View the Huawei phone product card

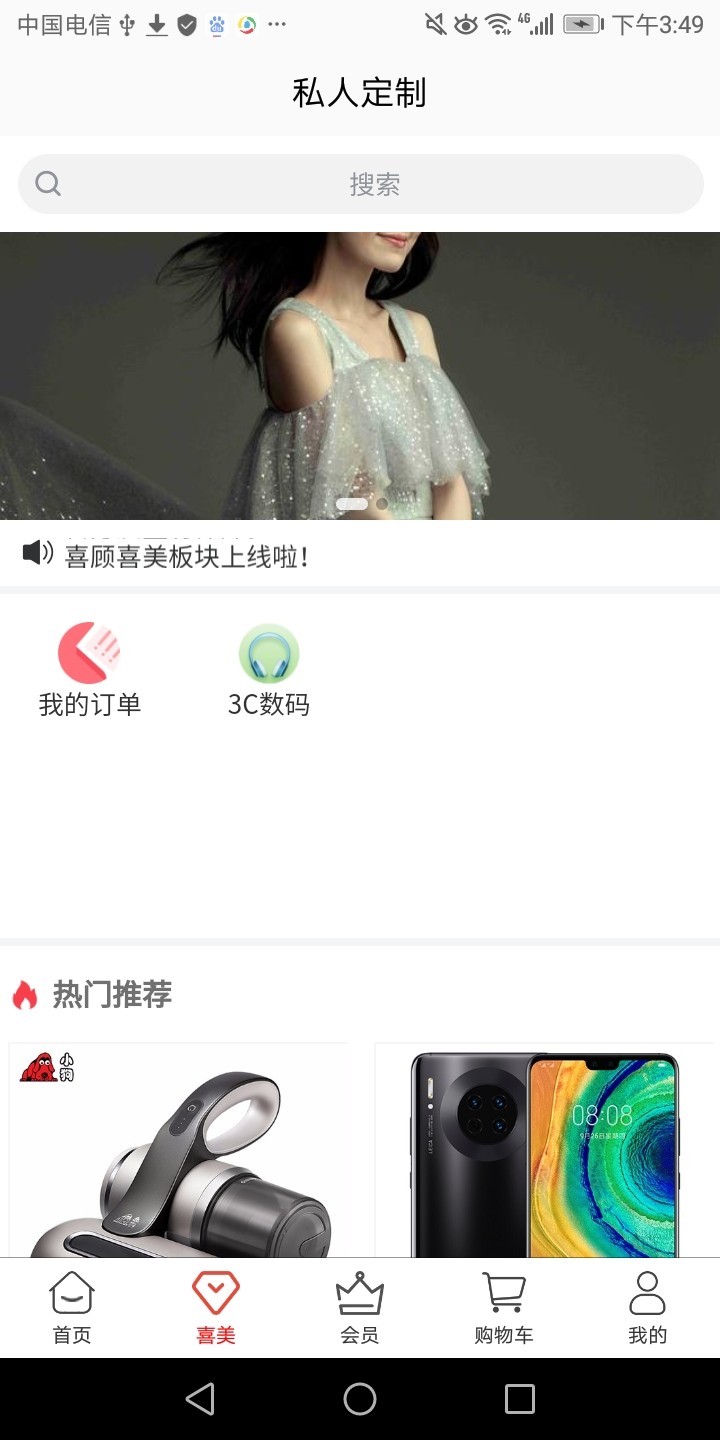click(545, 1150)
